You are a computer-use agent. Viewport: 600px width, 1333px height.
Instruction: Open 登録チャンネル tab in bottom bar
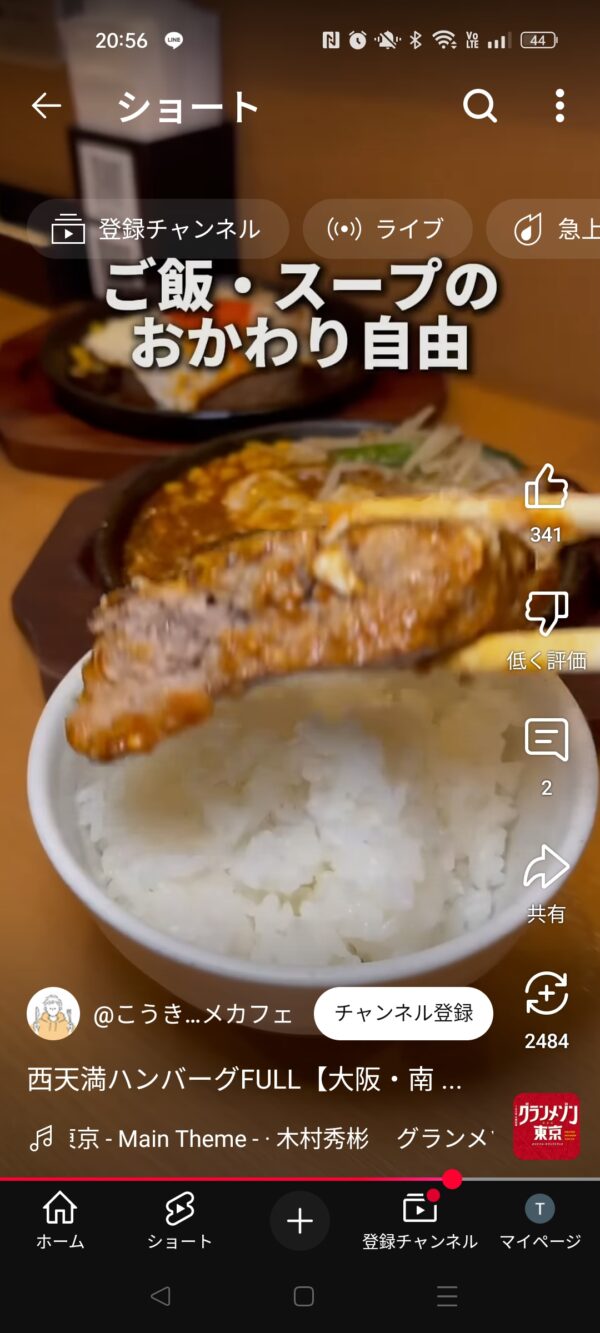pyautogui.click(x=420, y=1221)
